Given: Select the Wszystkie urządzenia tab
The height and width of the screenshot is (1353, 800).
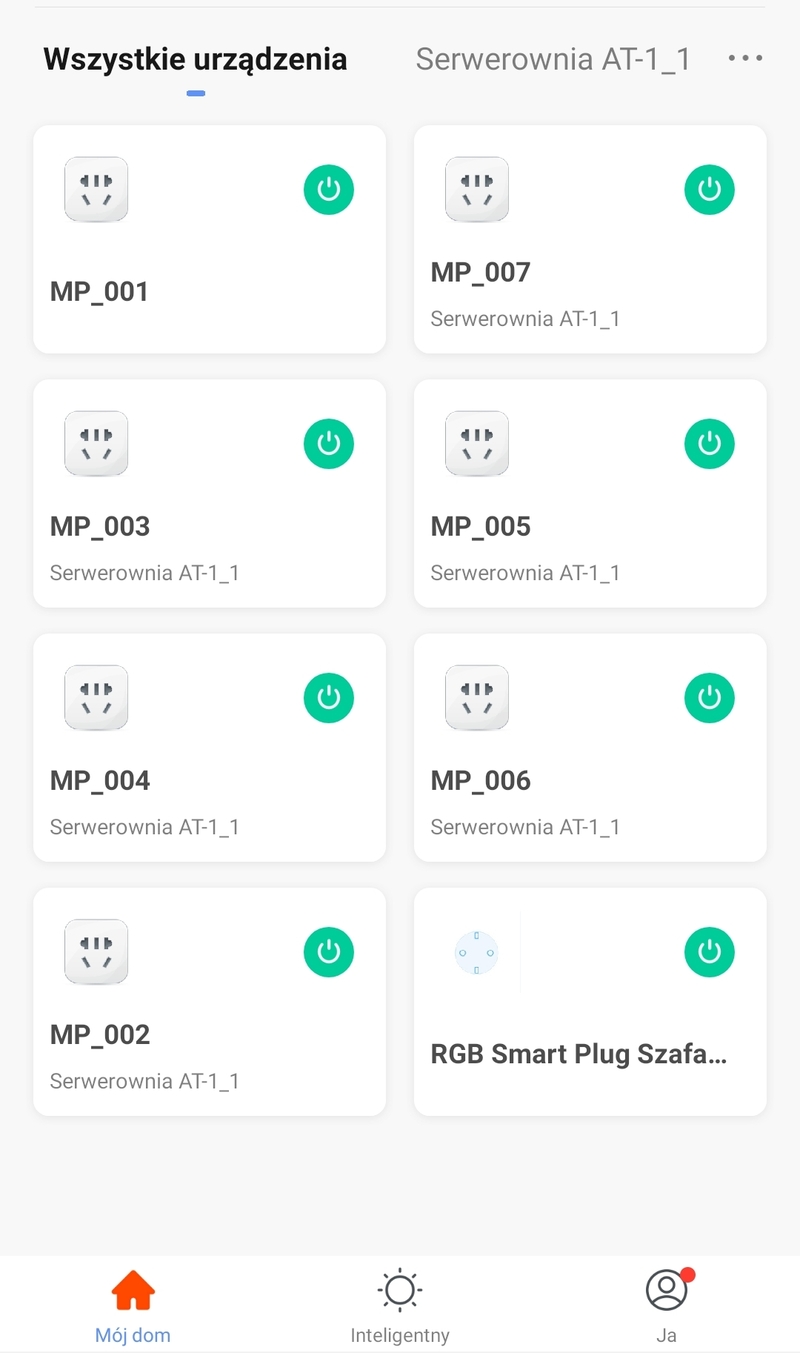Looking at the screenshot, I should pyautogui.click(x=195, y=59).
